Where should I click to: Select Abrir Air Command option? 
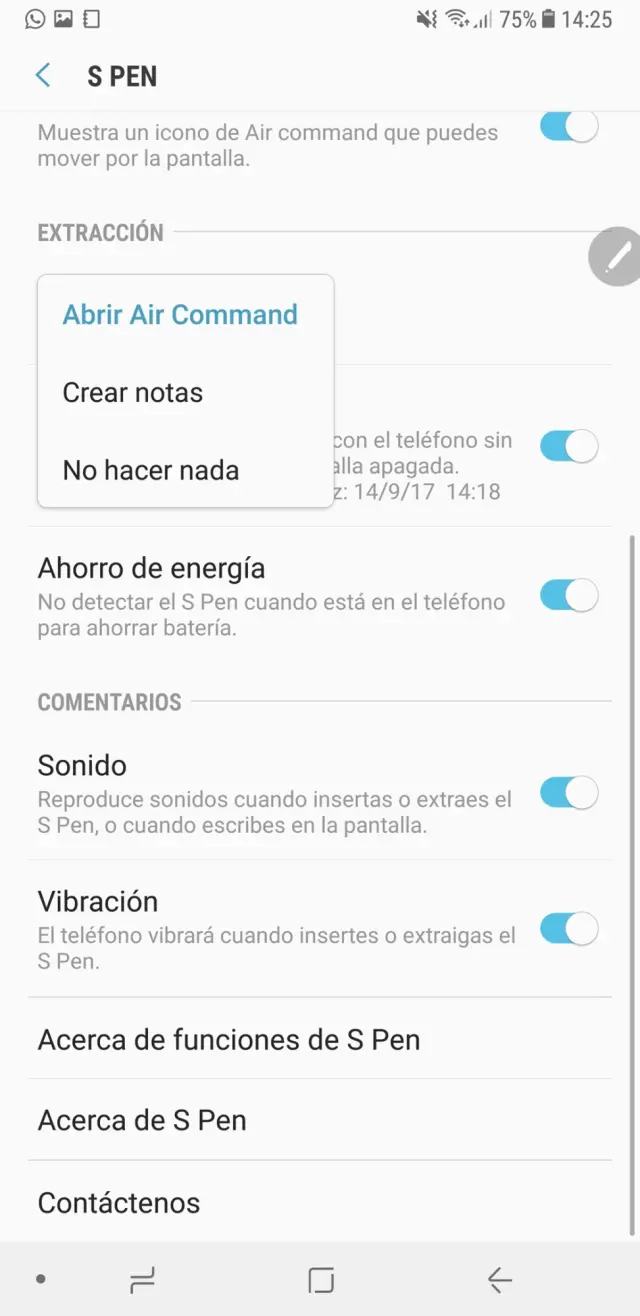180,315
